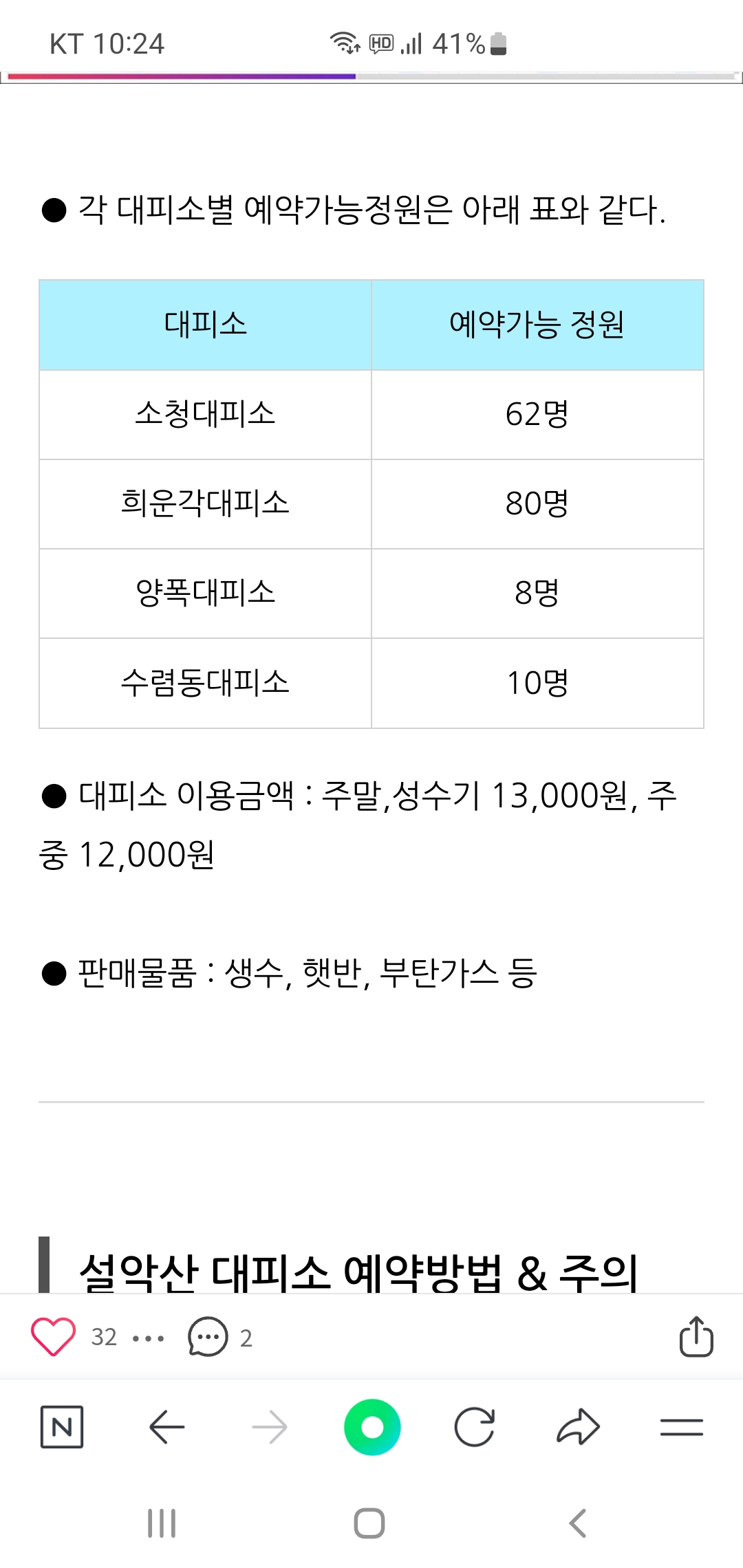This screenshot has height=1568, width=743.
Task: Open Naver home with the N icon
Action: tap(62, 1427)
